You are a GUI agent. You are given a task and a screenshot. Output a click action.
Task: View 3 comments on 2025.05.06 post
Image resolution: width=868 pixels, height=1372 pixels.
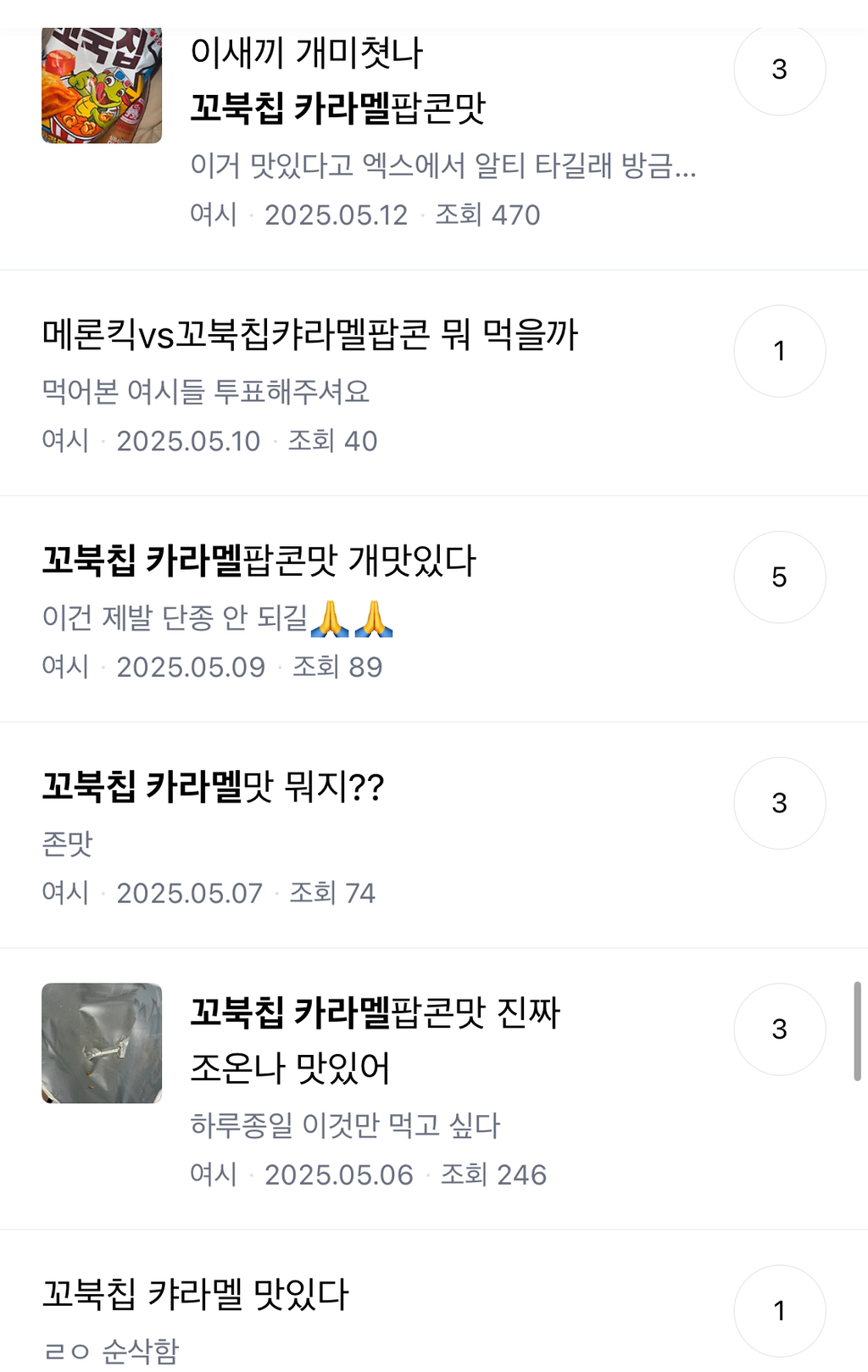(x=779, y=1029)
